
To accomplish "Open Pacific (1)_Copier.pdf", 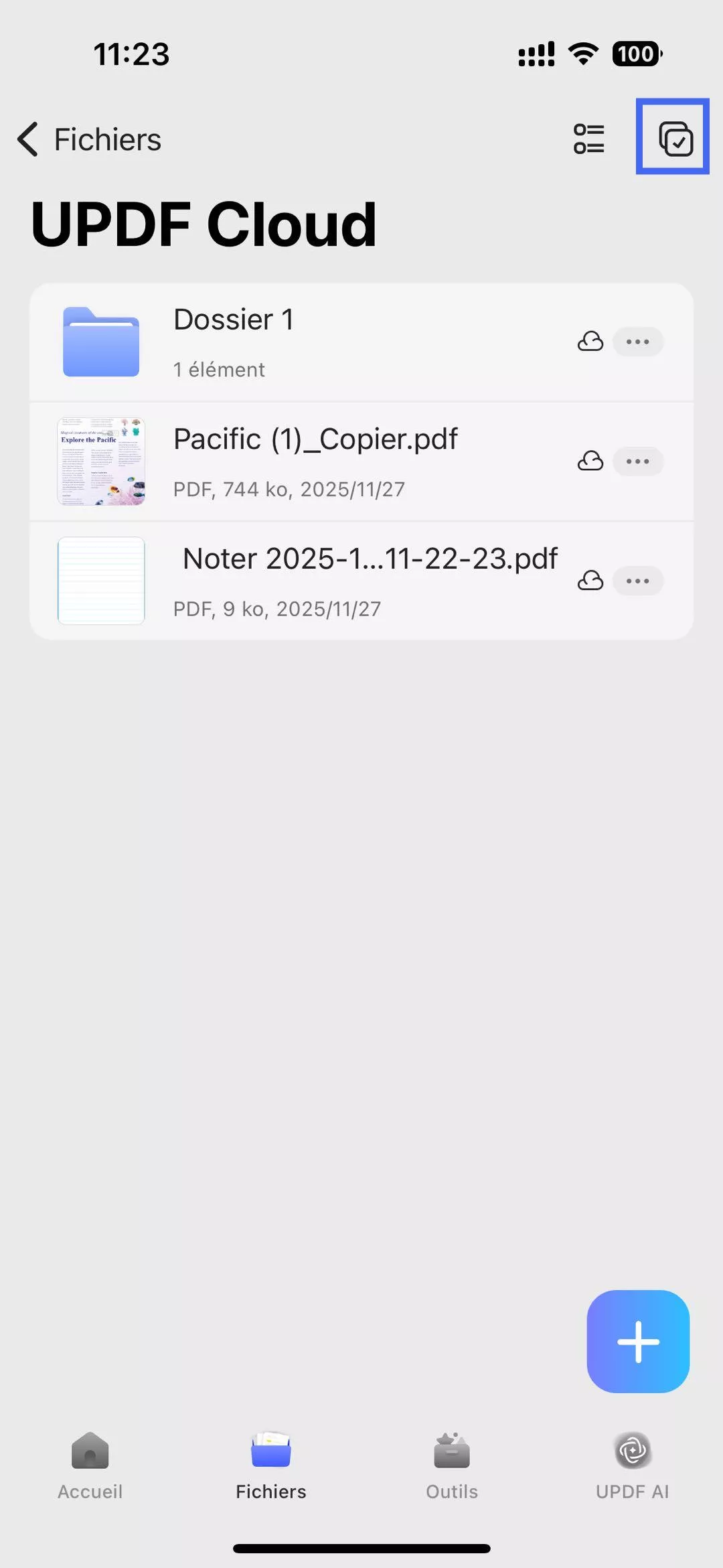I will point(315,461).
